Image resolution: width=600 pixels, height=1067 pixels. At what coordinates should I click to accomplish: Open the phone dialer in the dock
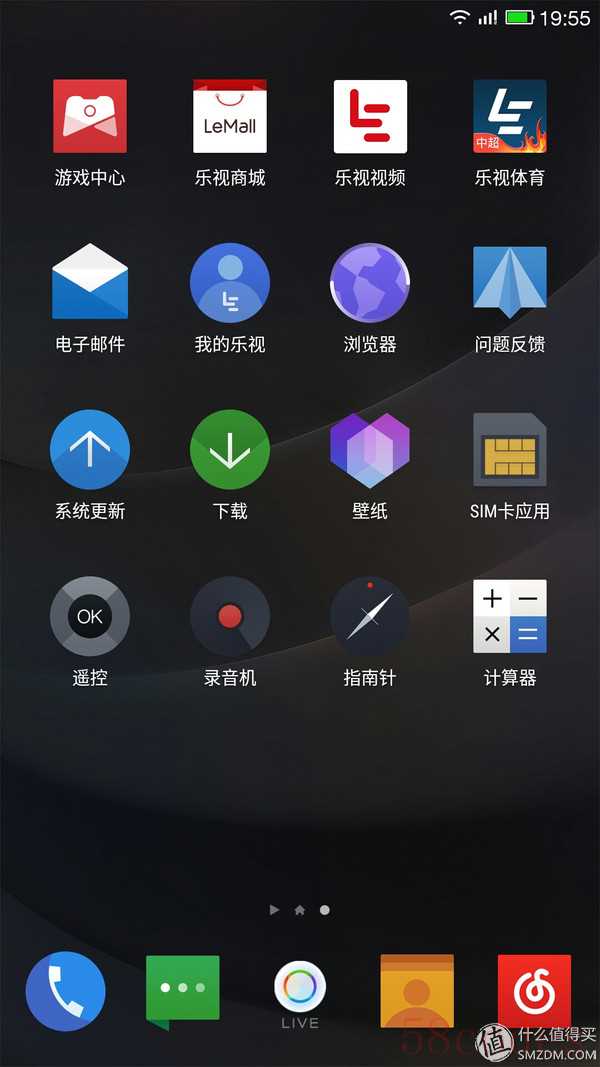[x=65, y=991]
